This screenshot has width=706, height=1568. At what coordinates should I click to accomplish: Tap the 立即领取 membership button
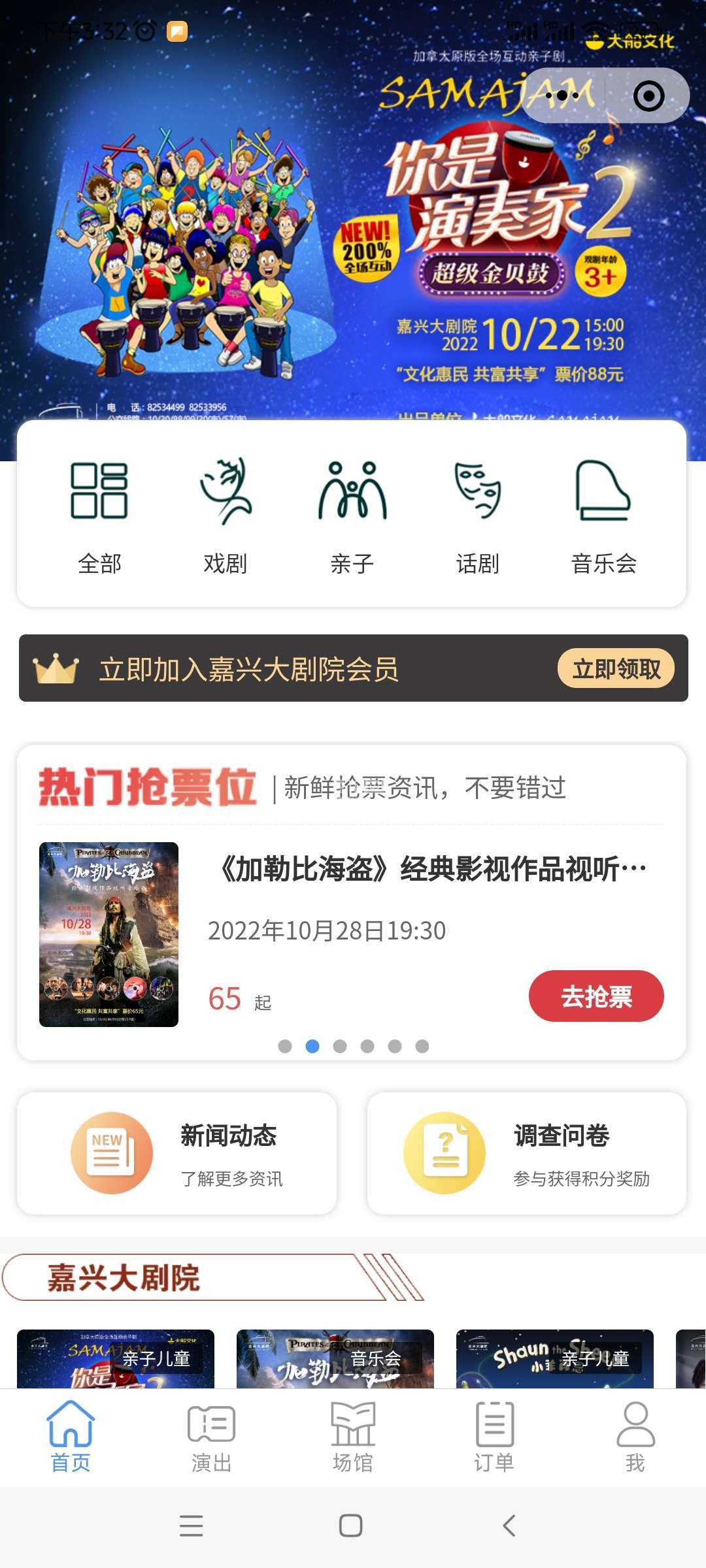click(x=616, y=668)
